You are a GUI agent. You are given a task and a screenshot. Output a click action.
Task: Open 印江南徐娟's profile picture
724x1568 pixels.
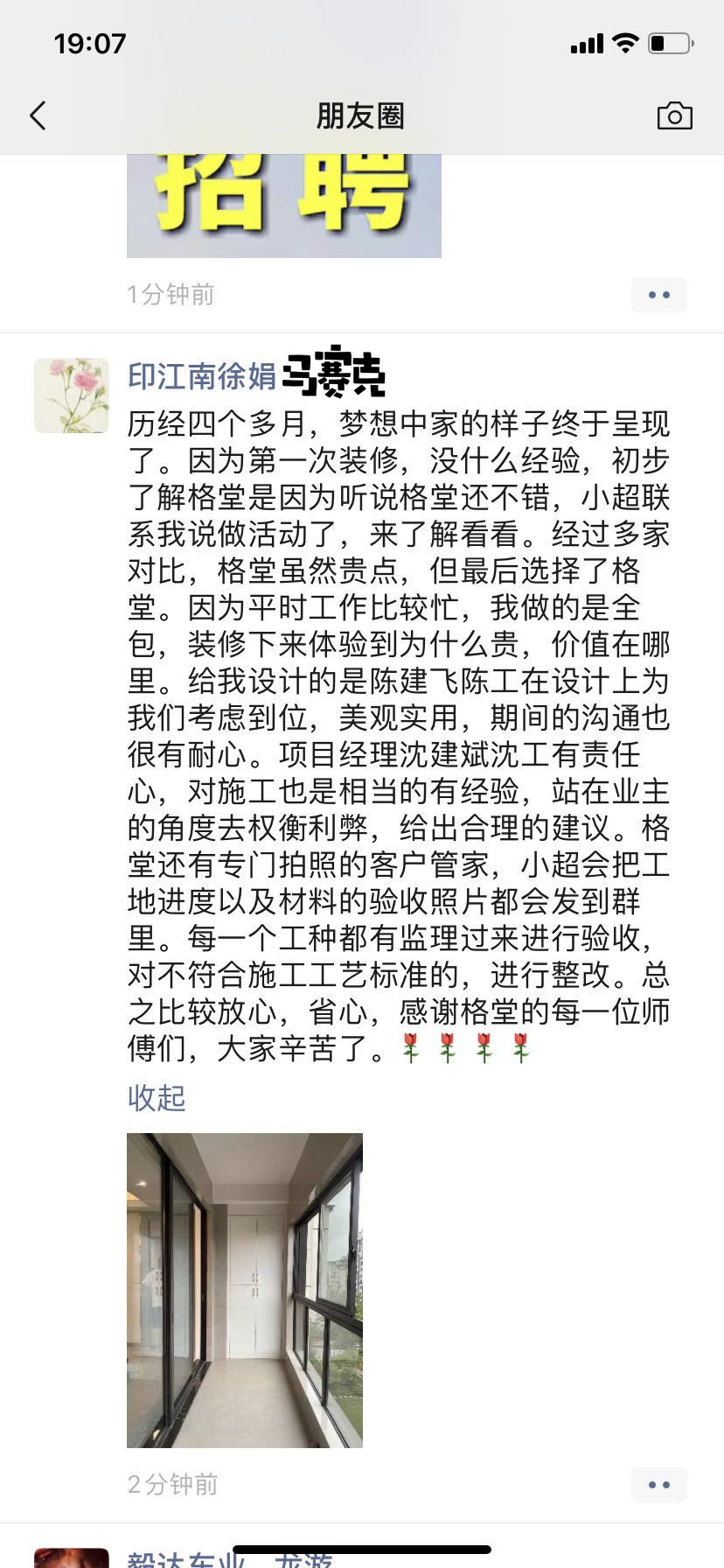tap(72, 395)
